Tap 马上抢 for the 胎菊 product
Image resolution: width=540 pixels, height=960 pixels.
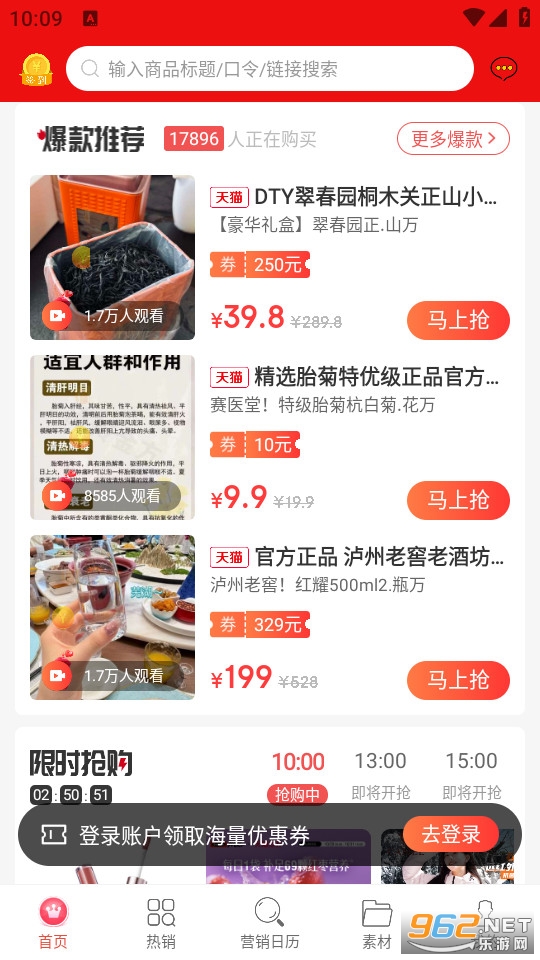point(458,500)
